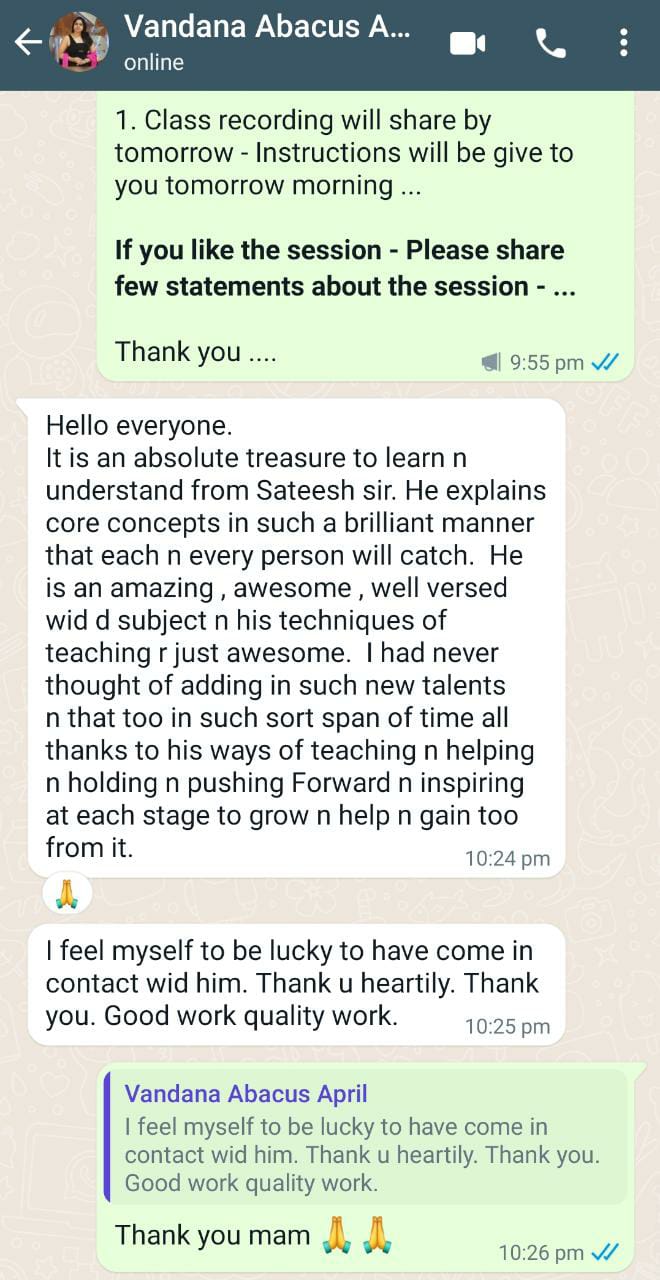The width and height of the screenshot is (660, 1280).
Task: Open the overflow menu
Action: coord(624,43)
